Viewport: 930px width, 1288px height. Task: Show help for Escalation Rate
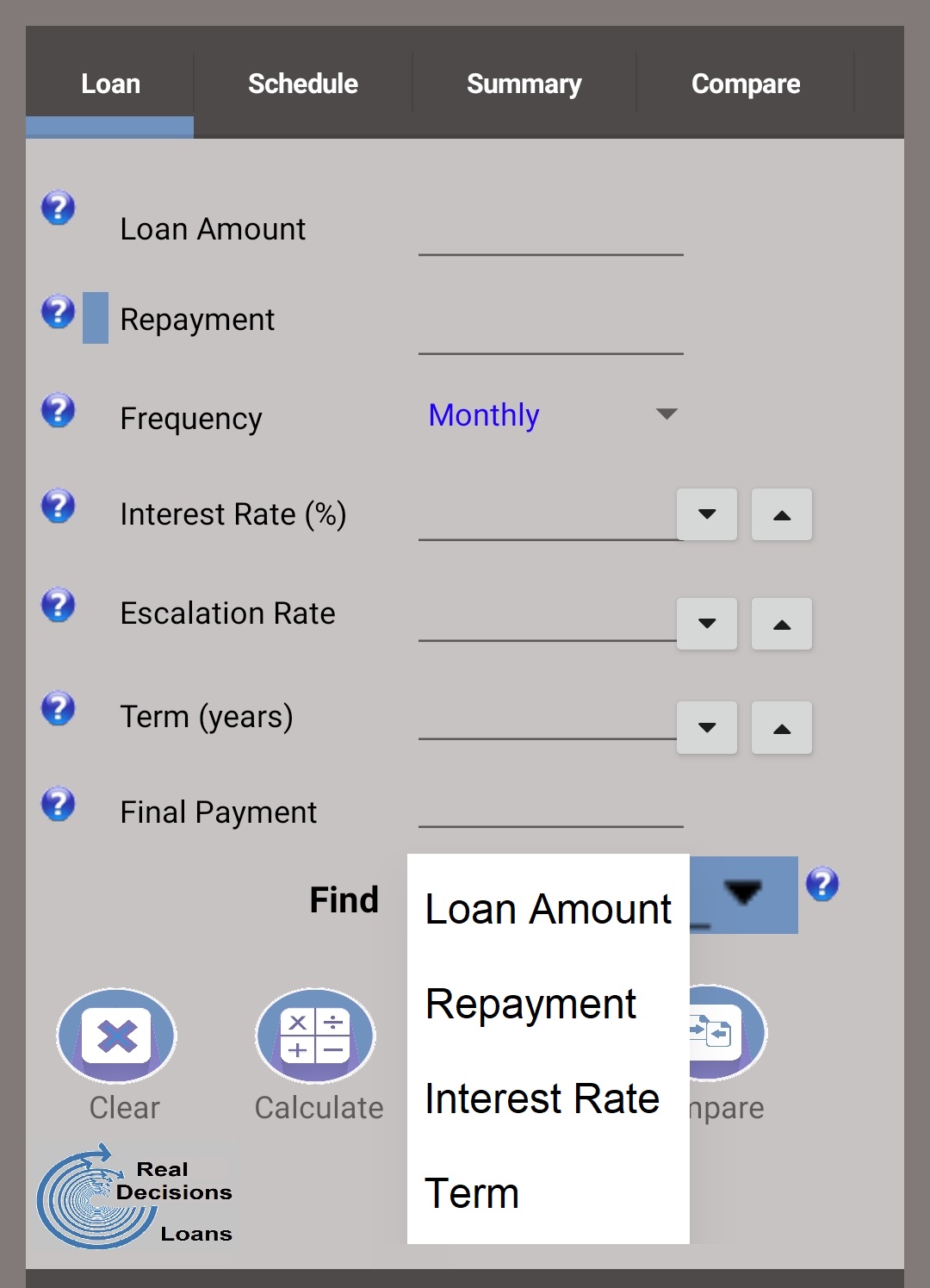click(x=59, y=605)
